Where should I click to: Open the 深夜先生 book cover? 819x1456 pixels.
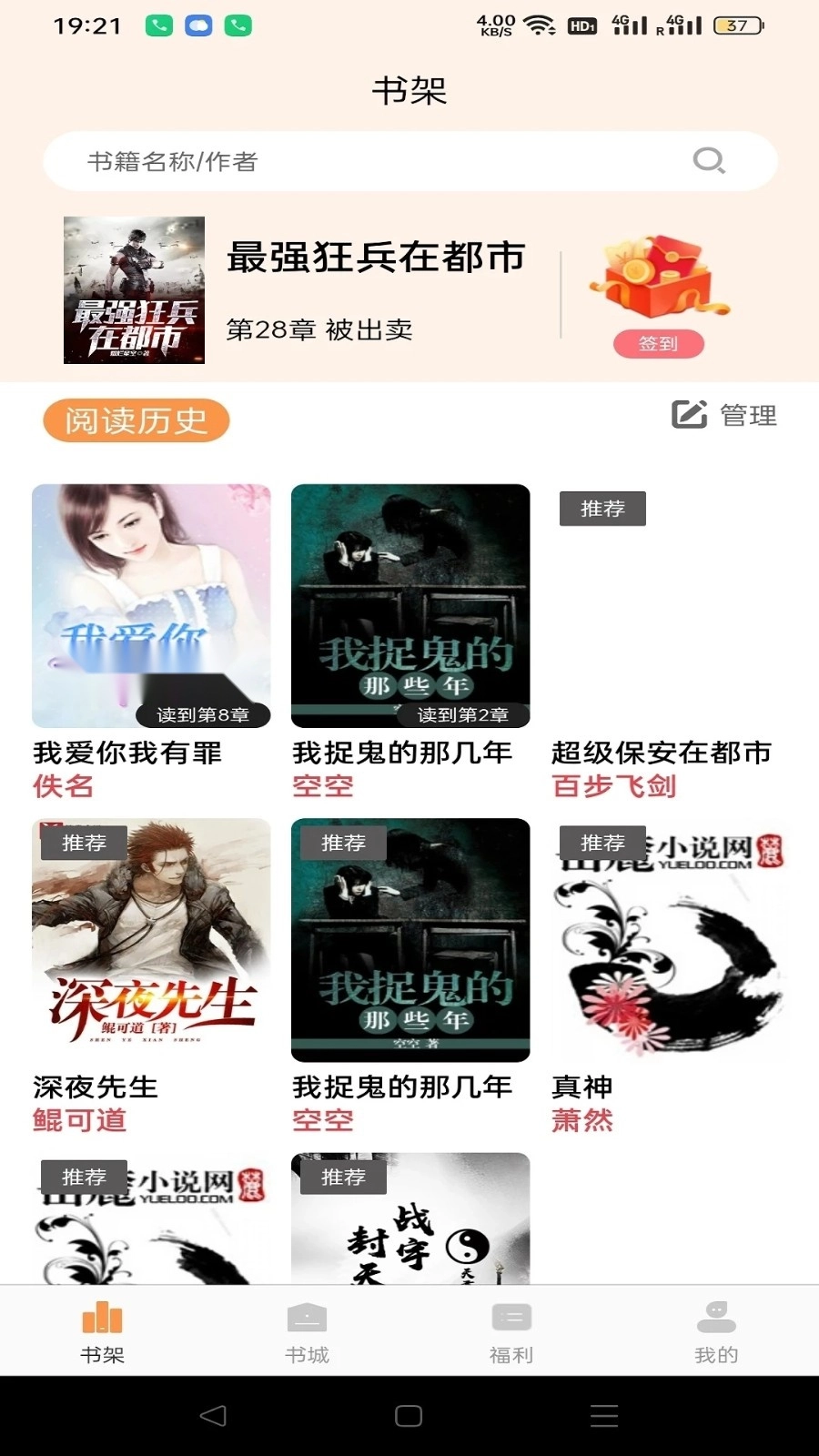coord(149,939)
